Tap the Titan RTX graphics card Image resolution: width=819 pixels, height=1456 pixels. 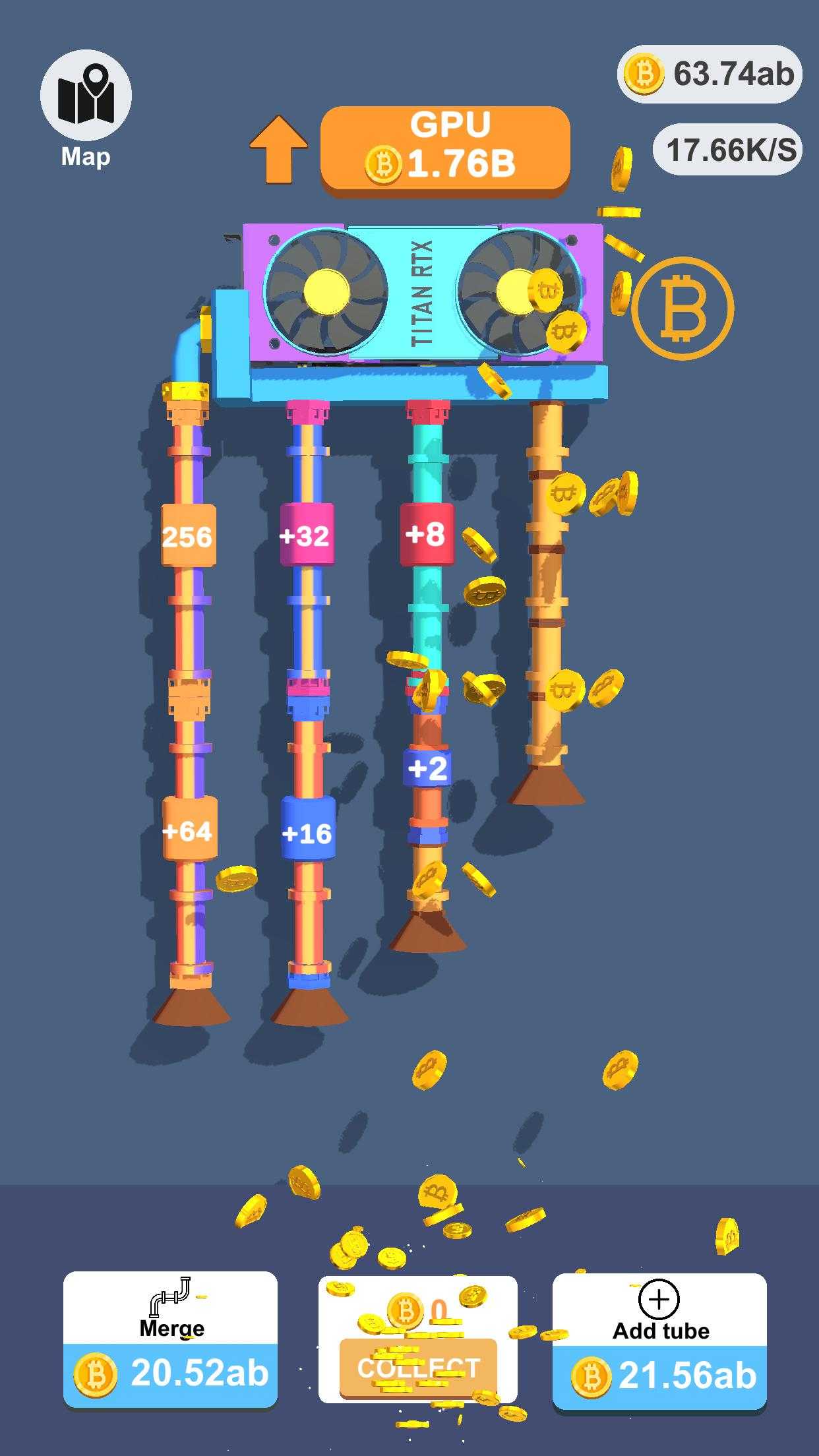(x=423, y=293)
